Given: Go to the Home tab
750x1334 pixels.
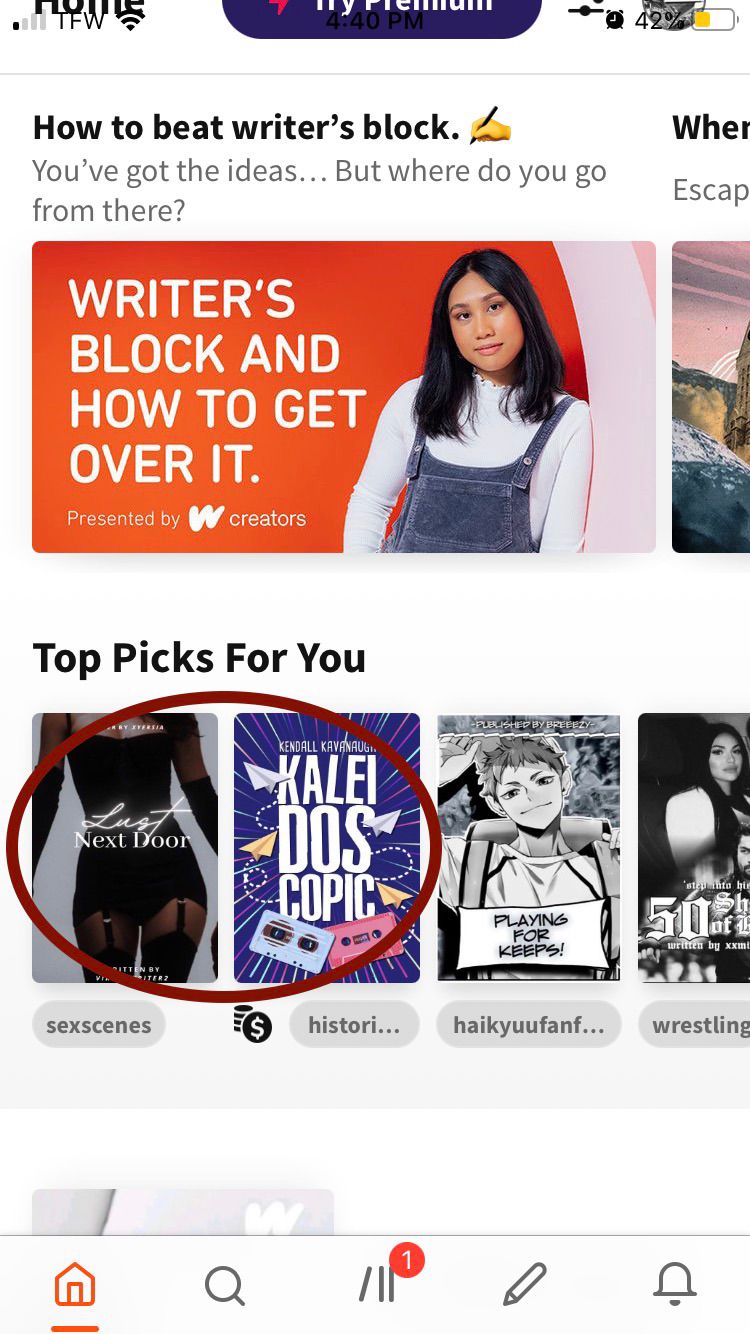Looking at the screenshot, I should [75, 1284].
